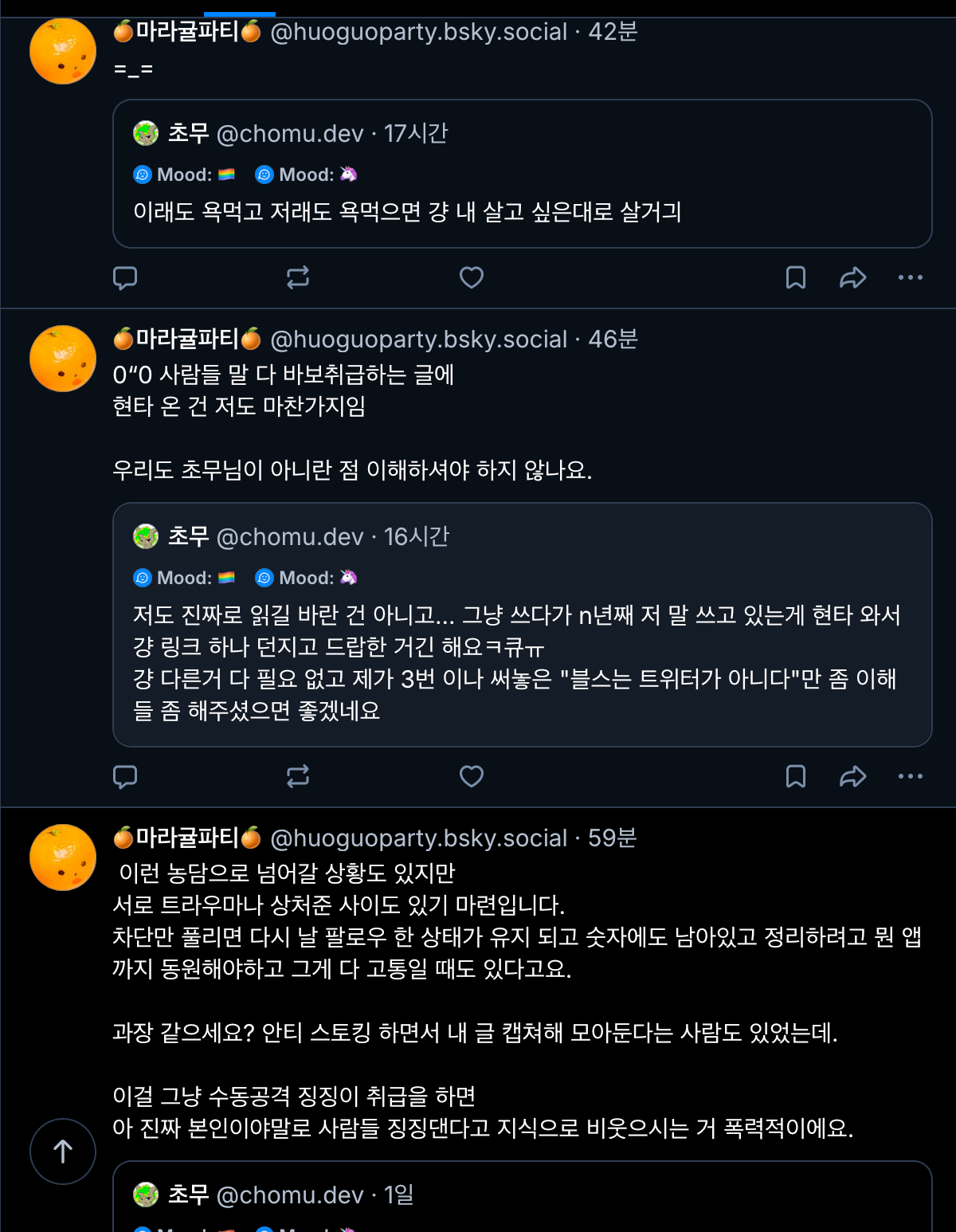Share the 42분 post with =_=

point(852,278)
